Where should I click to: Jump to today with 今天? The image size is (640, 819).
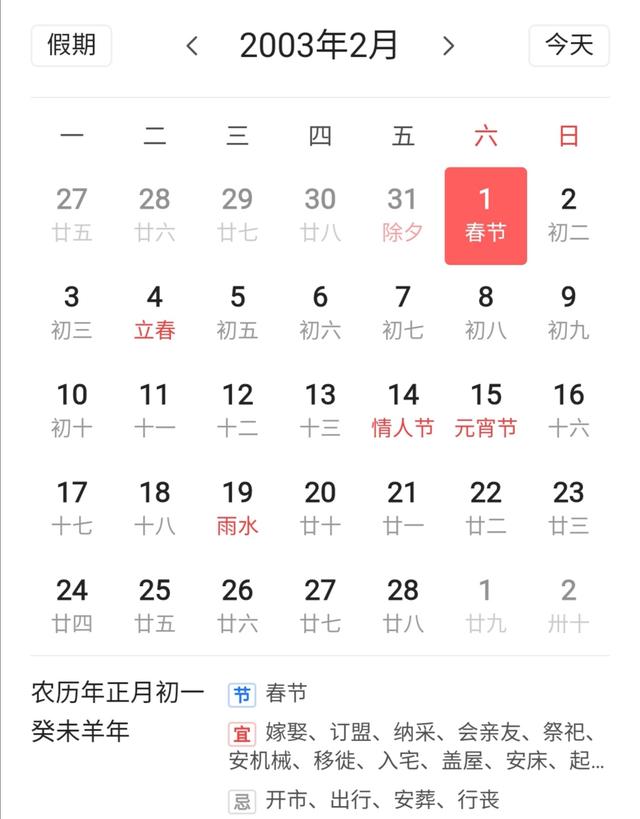point(568,45)
